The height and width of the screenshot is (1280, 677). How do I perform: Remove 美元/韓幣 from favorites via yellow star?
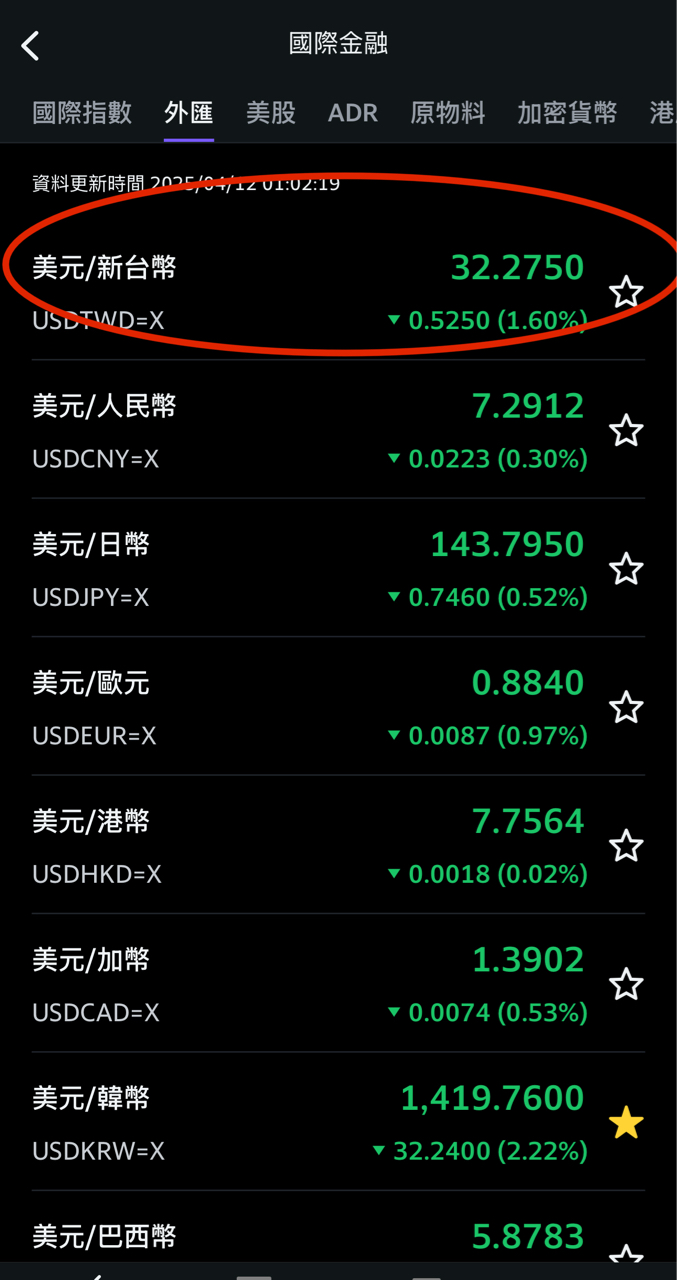[x=626, y=1123]
